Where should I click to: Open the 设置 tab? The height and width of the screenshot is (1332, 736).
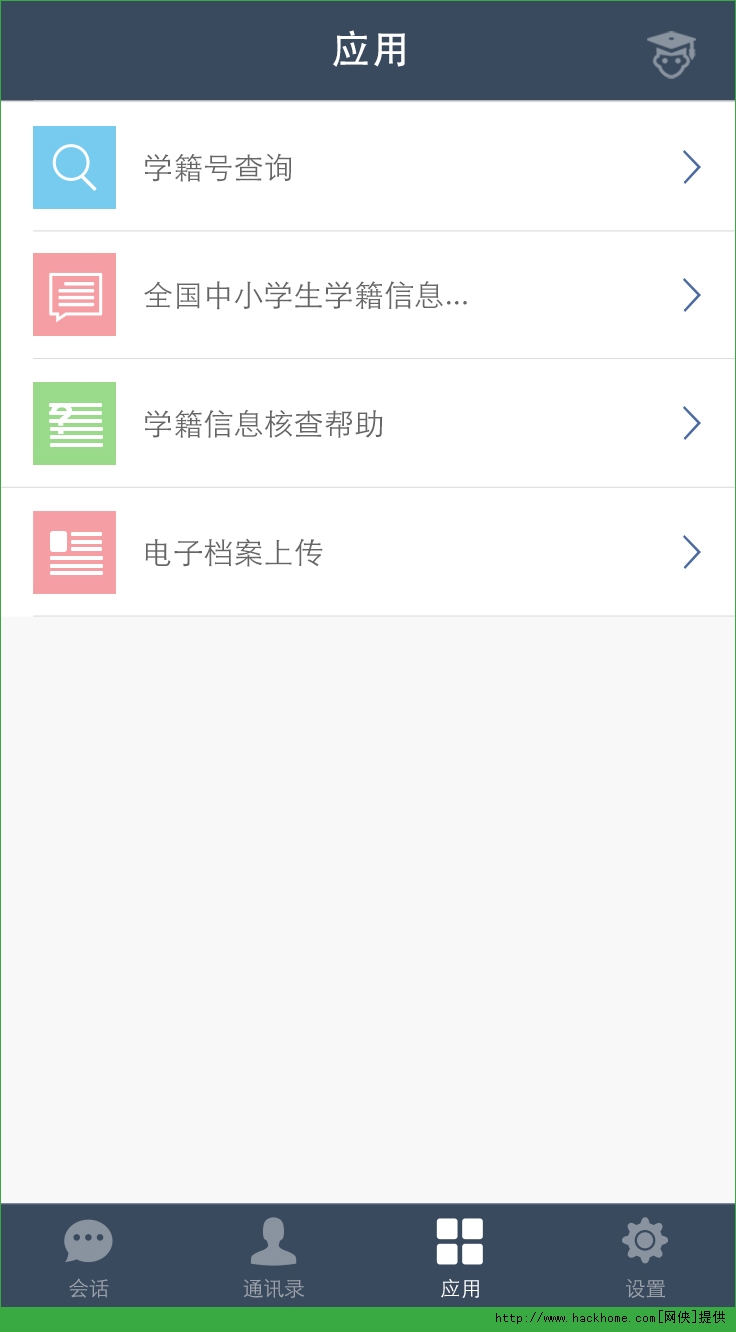click(x=645, y=1258)
